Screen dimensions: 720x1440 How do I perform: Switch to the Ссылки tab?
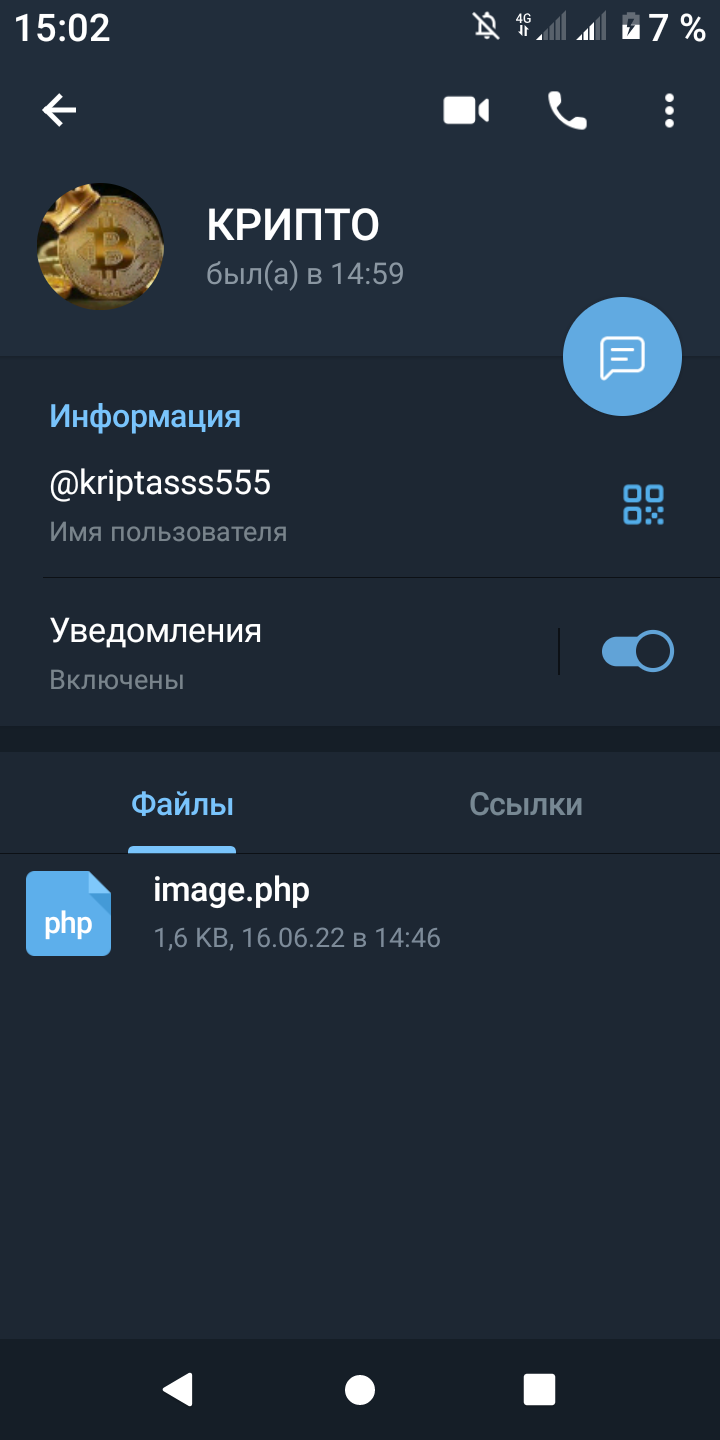525,804
